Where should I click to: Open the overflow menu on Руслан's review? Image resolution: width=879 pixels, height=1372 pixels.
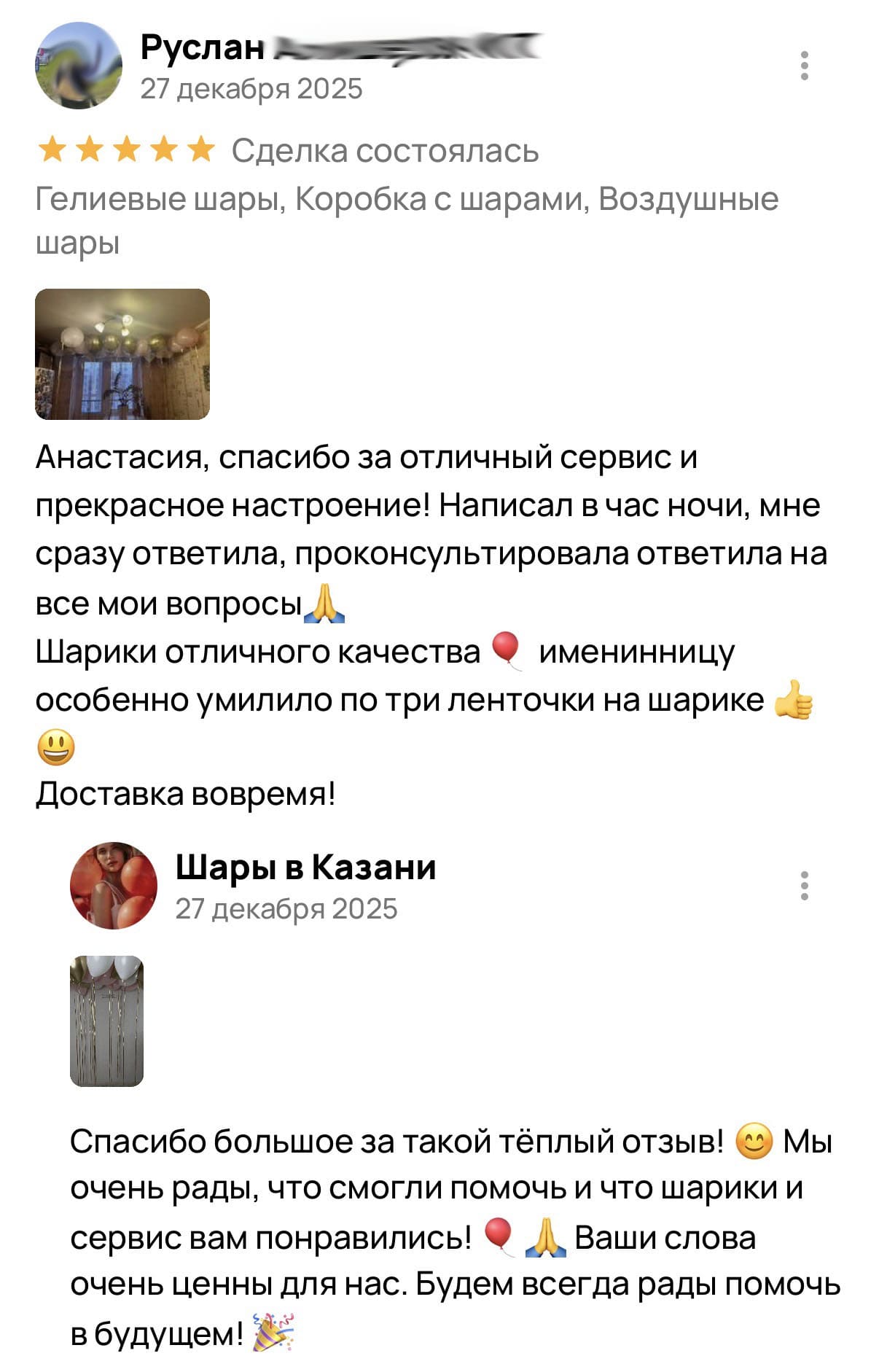point(804,66)
